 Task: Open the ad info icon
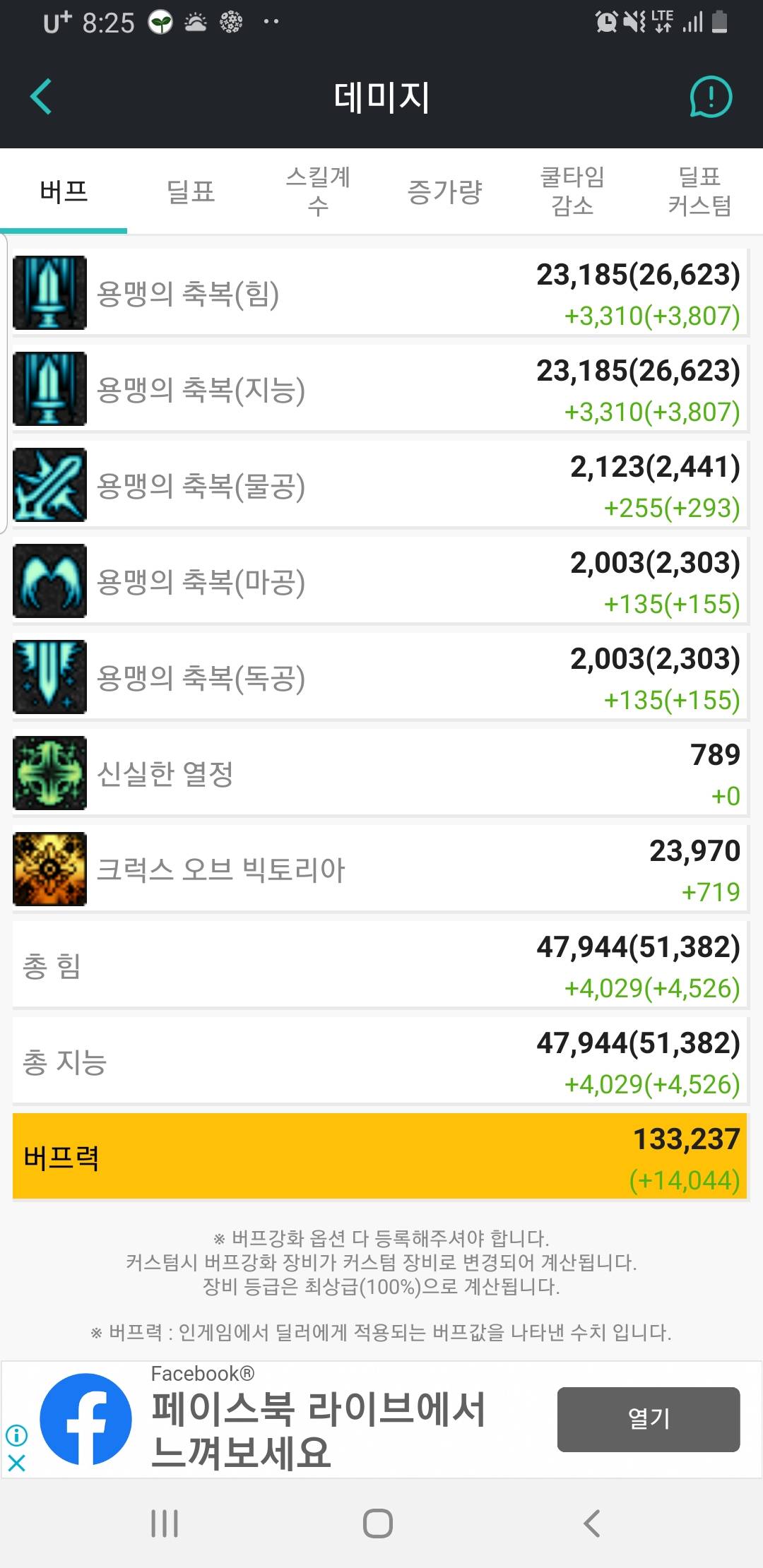pos(16,1435)
